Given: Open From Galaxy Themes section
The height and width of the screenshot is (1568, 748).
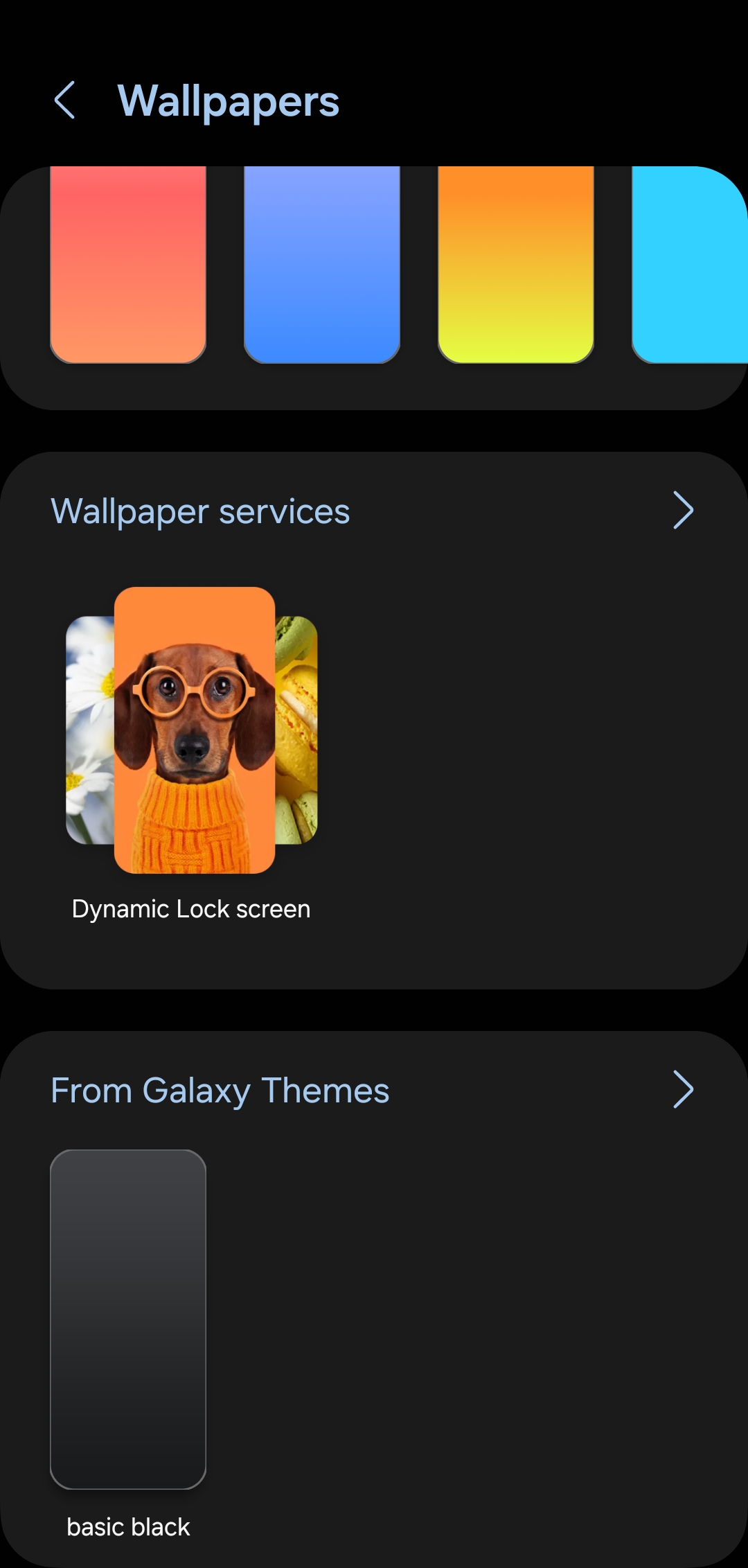Looking at the screenshot, I should (x=683, y=1090).
